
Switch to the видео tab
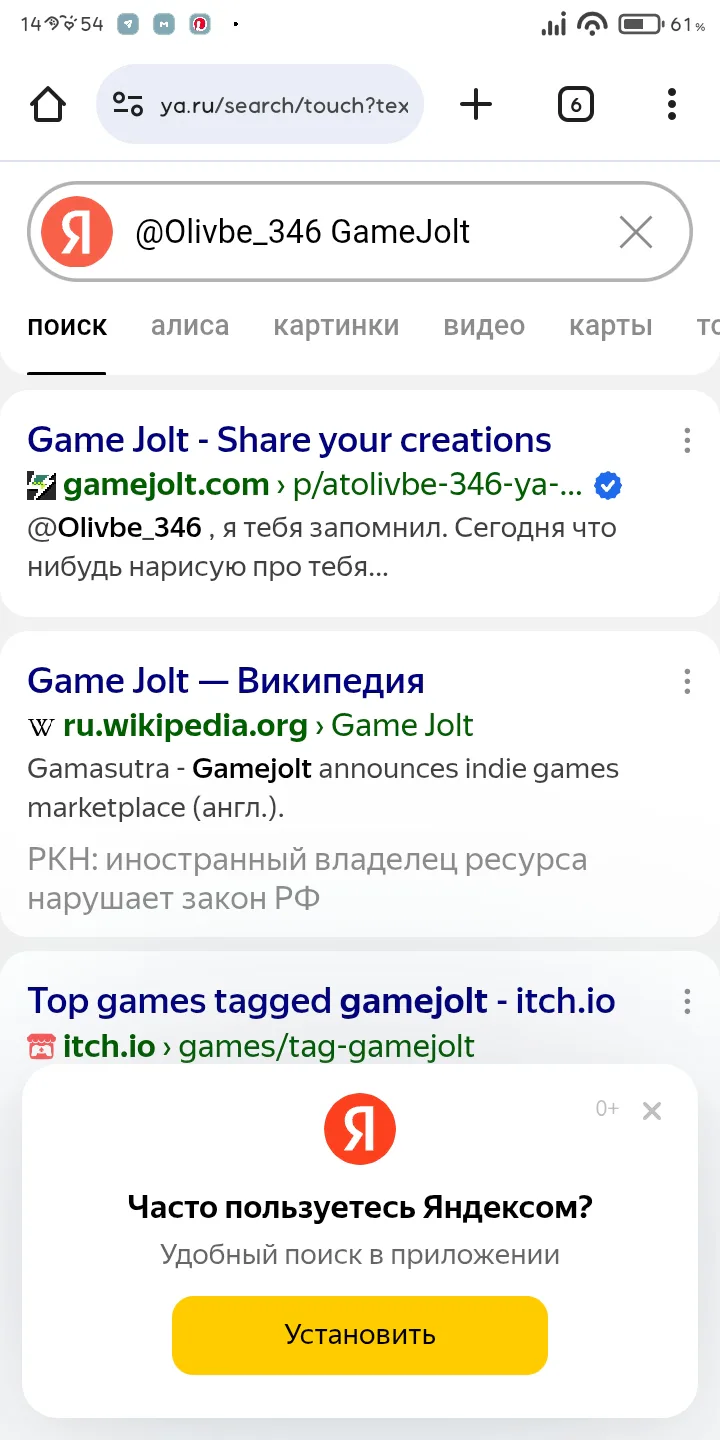pos(484,326)
